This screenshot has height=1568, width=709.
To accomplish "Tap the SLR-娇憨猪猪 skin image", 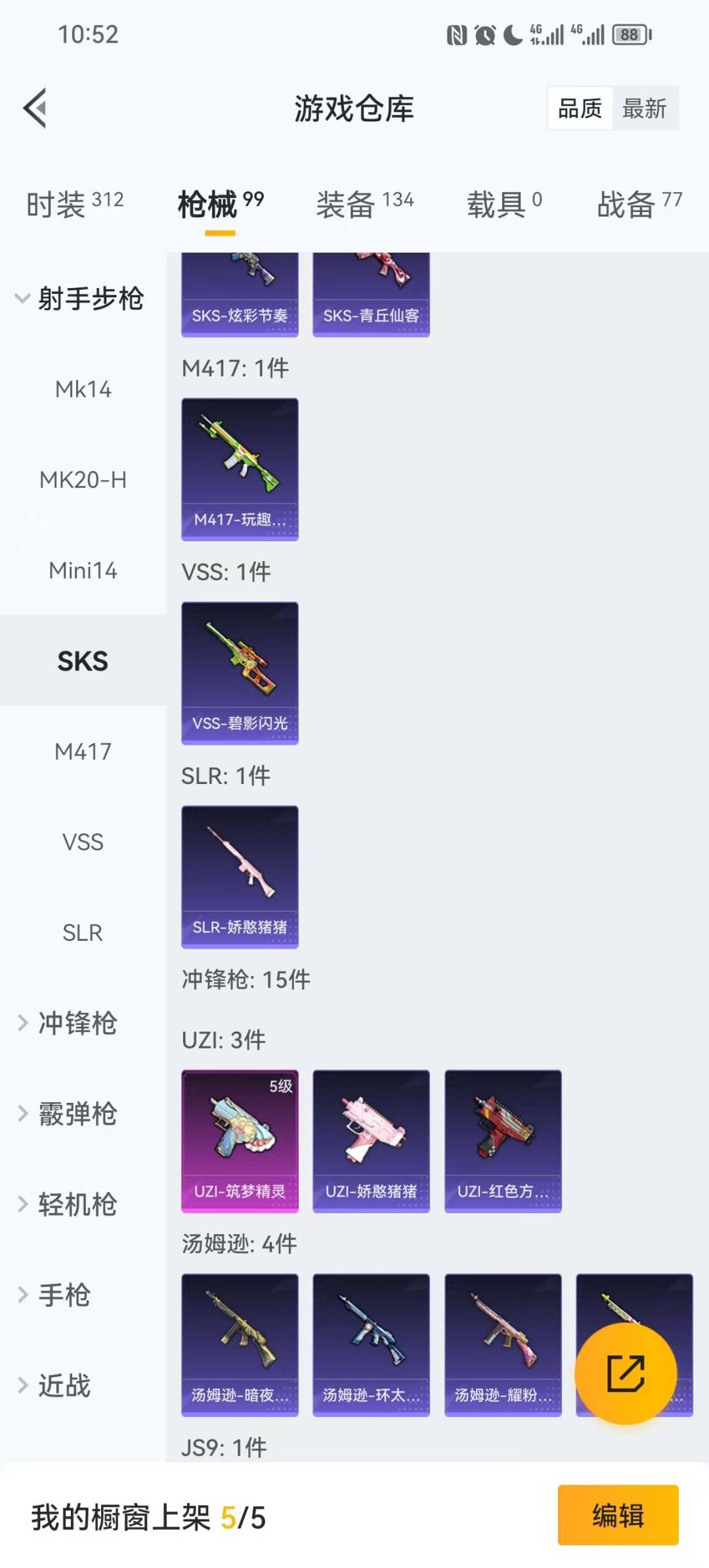I will tap(240, 873).
